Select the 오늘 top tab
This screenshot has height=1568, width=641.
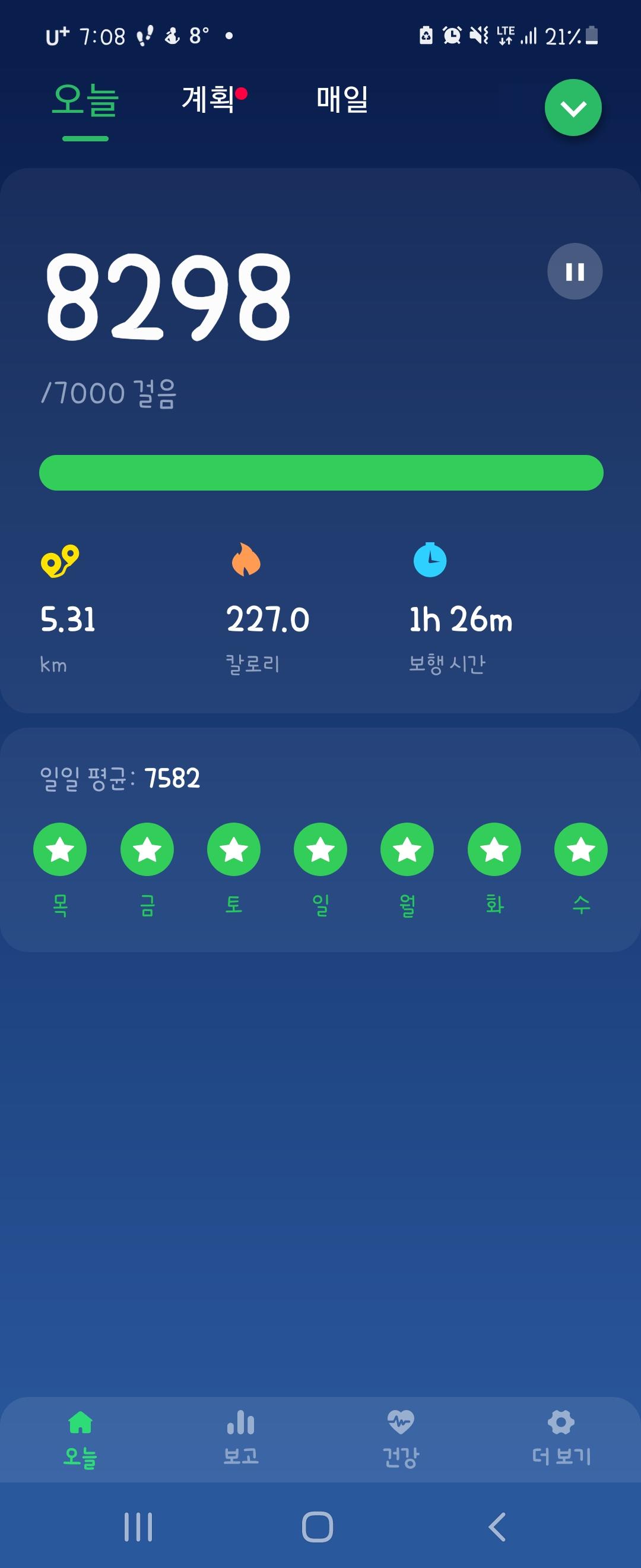[x=85, y=100]
